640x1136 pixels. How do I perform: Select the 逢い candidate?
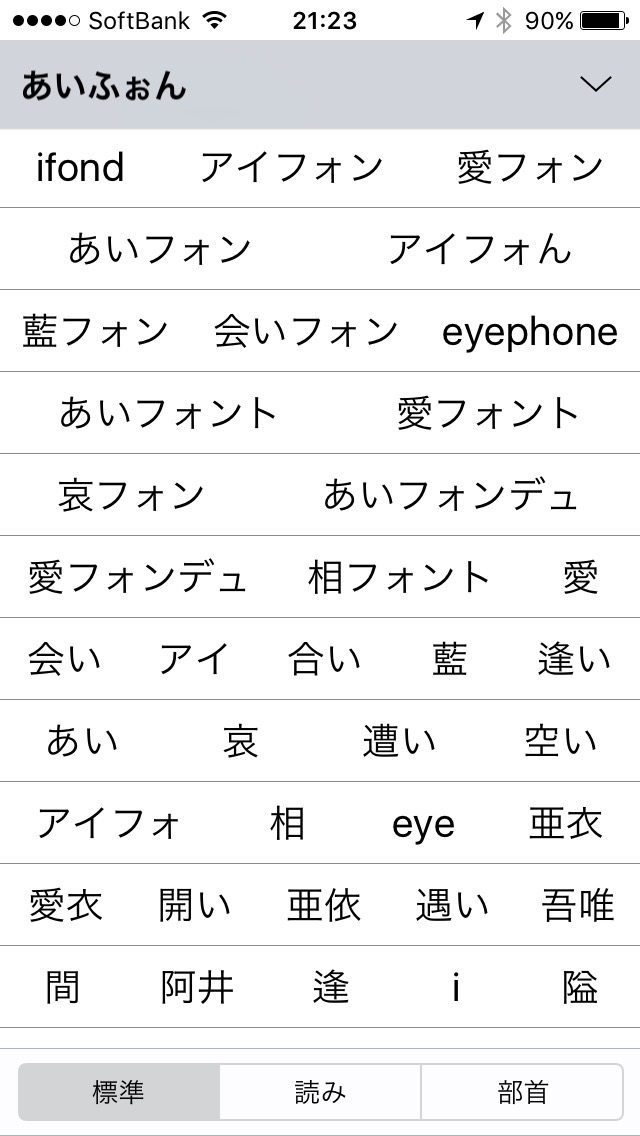click(575, 660)
